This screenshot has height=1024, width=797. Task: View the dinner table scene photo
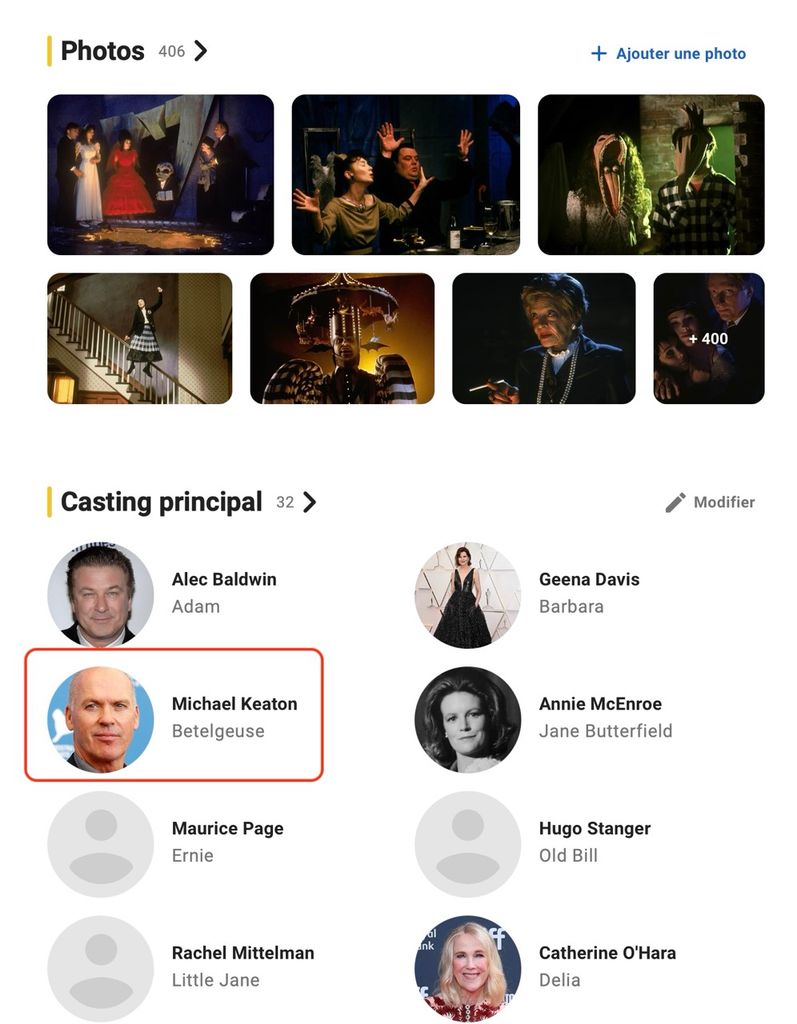405,174
